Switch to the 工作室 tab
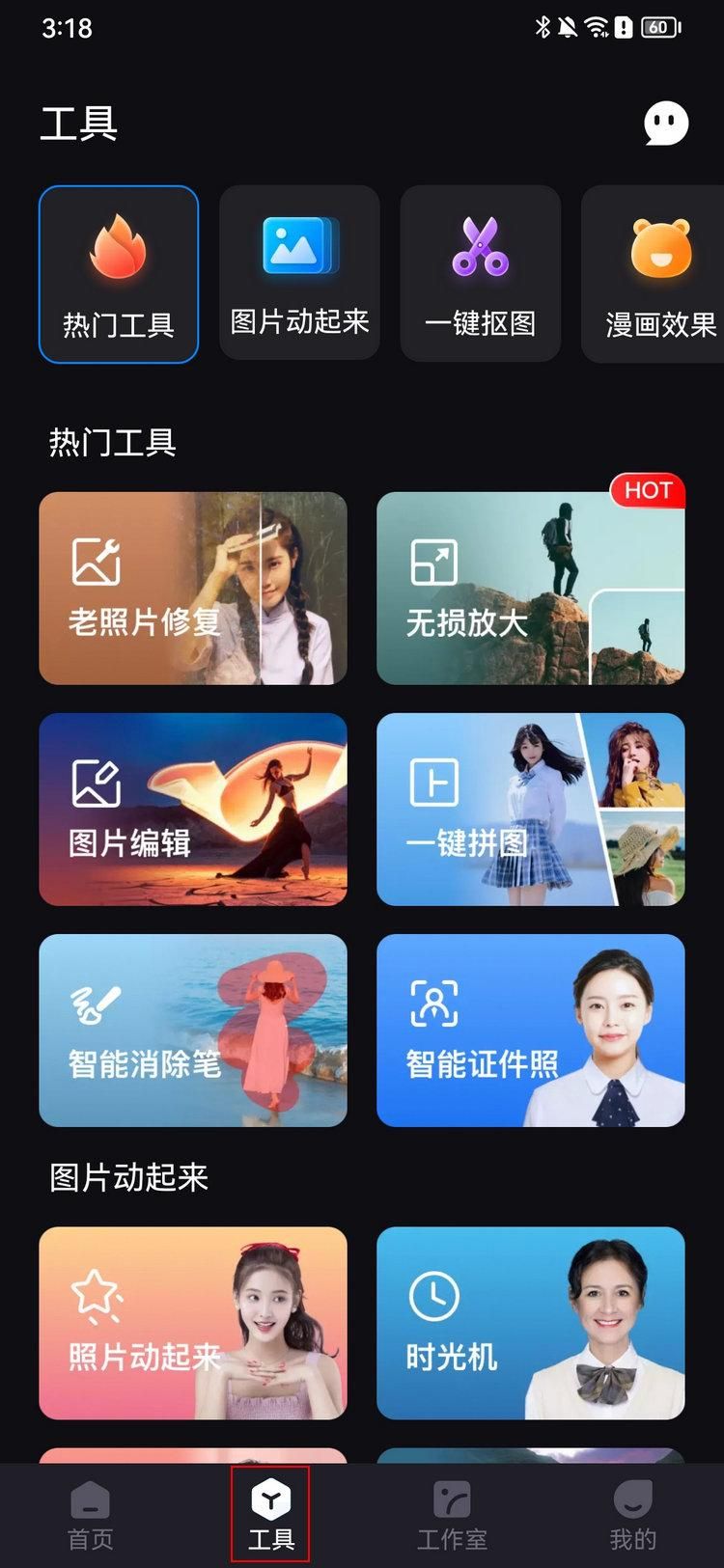The width and height of the screenshot is (724, 1568). point(452,1515)
